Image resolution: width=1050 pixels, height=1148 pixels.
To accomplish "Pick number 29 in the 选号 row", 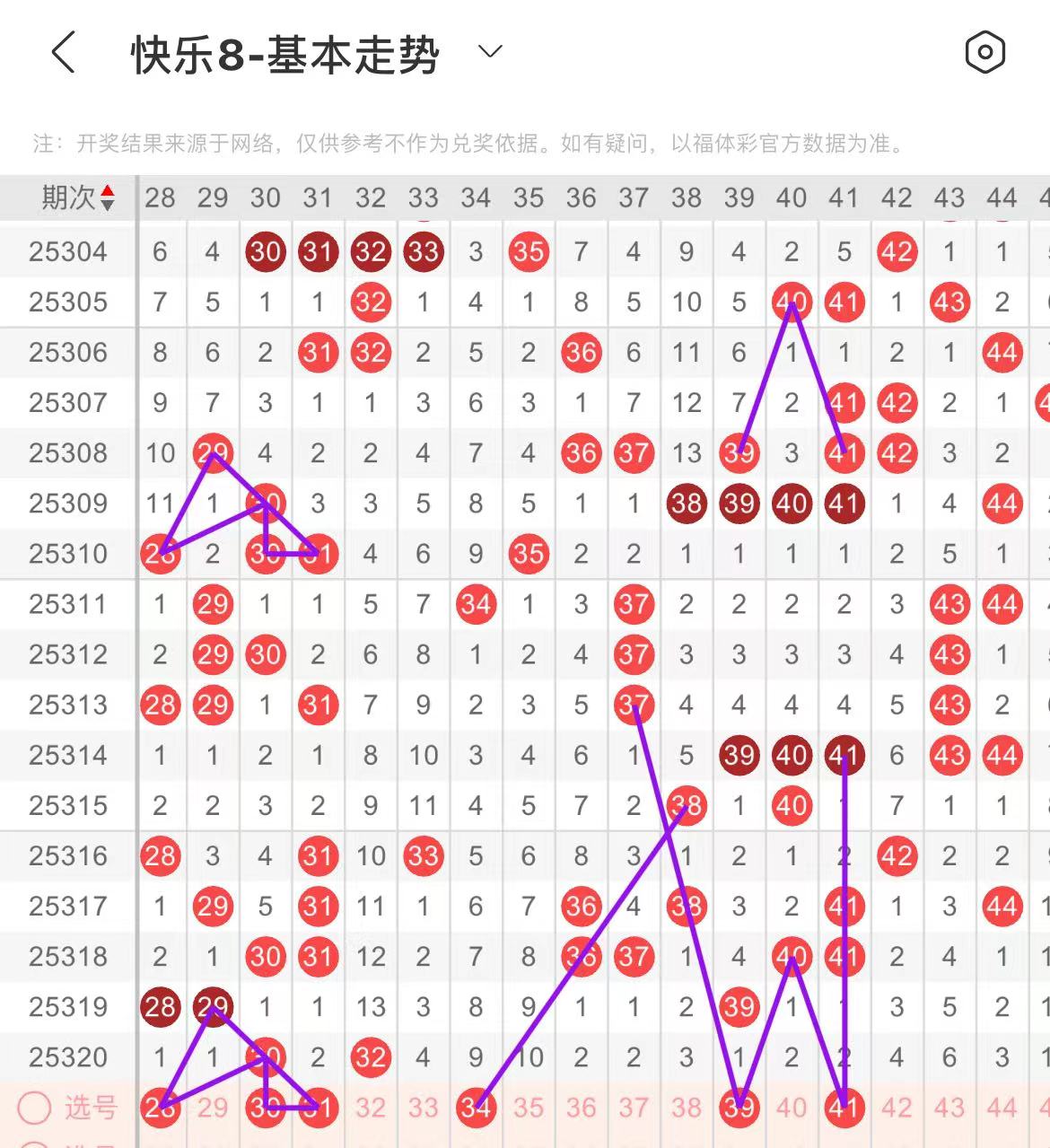I will click(x=213, y=1108).
